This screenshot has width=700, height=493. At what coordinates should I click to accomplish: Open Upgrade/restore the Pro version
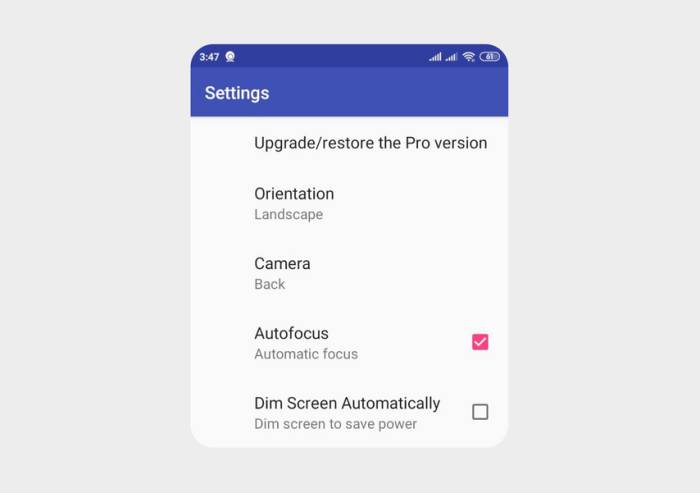[370, 143]
